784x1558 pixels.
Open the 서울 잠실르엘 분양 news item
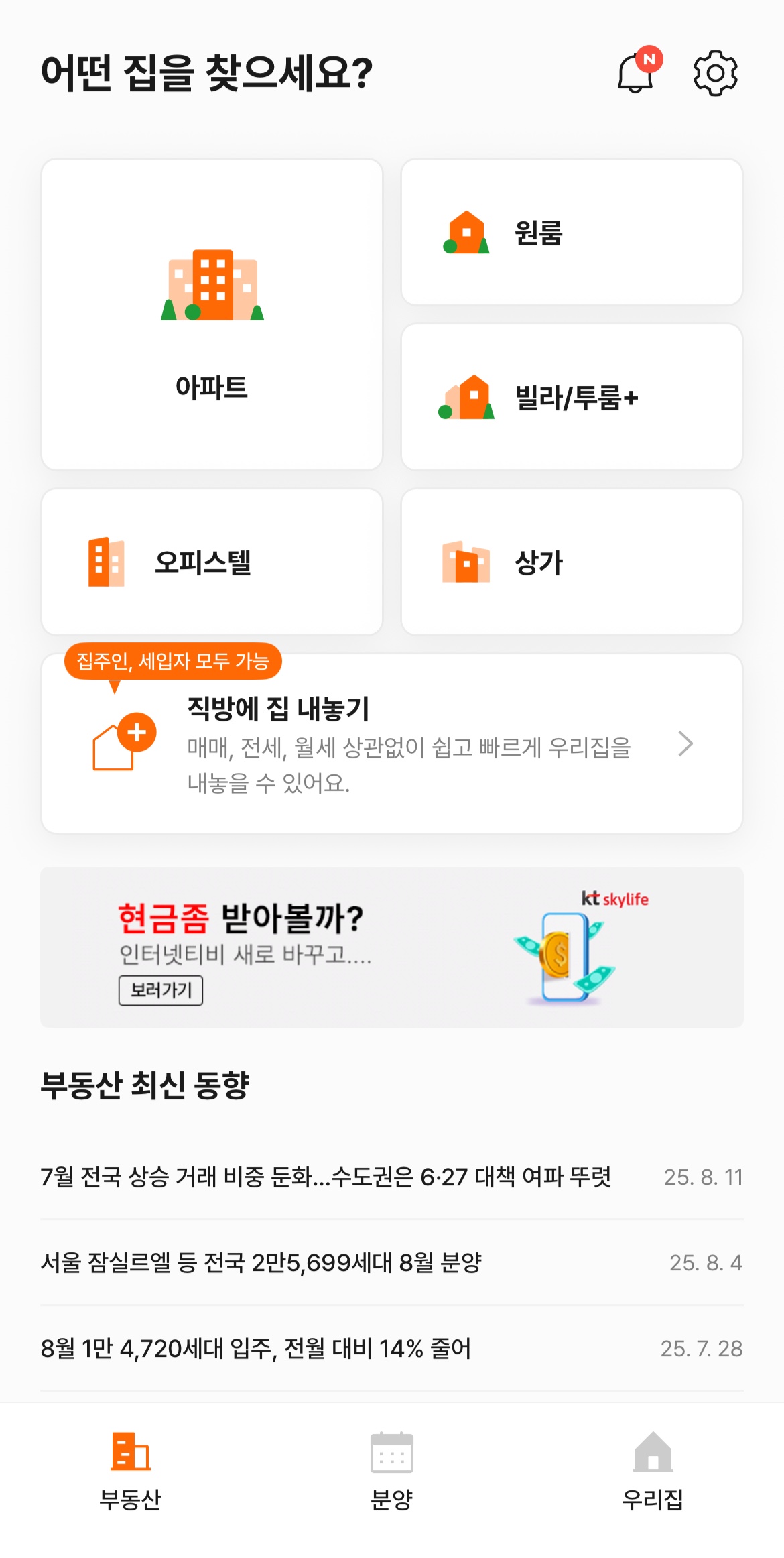coord(261,1262)
